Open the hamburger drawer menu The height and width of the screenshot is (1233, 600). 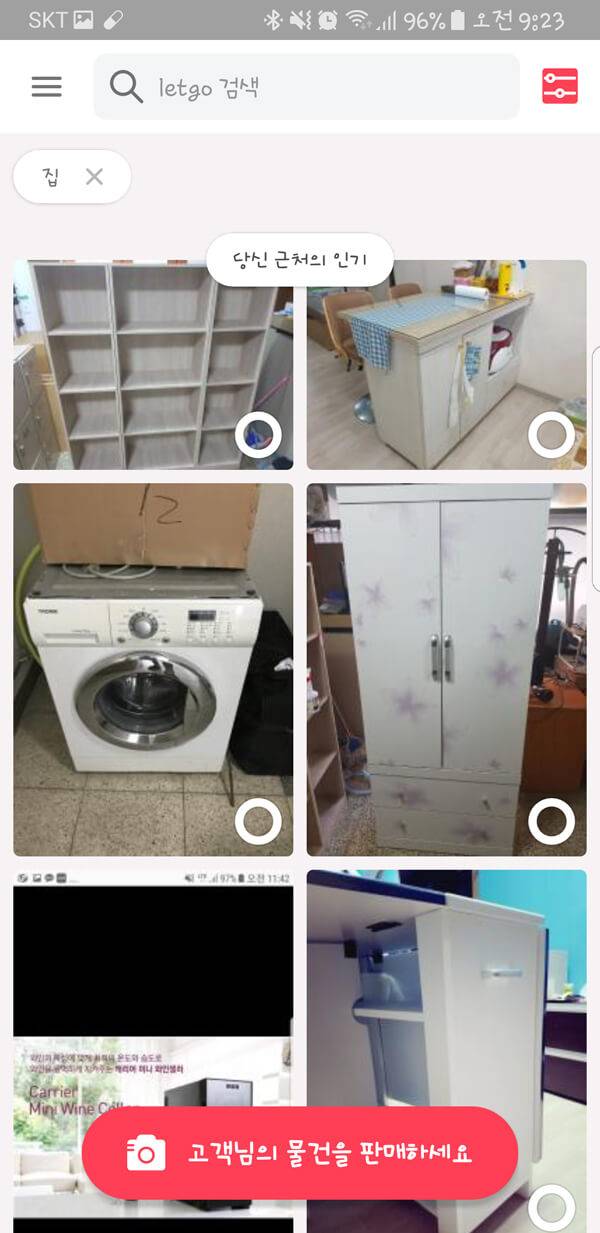pyautogui.click(x=46, y=87)
